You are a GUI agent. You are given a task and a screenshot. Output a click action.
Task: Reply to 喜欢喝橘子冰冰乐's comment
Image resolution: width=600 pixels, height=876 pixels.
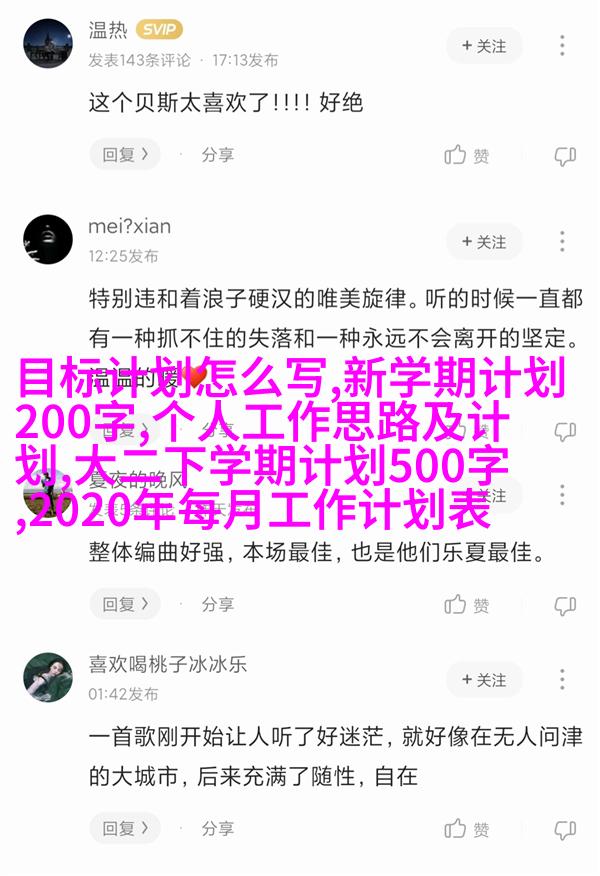[x=125, y=829]
